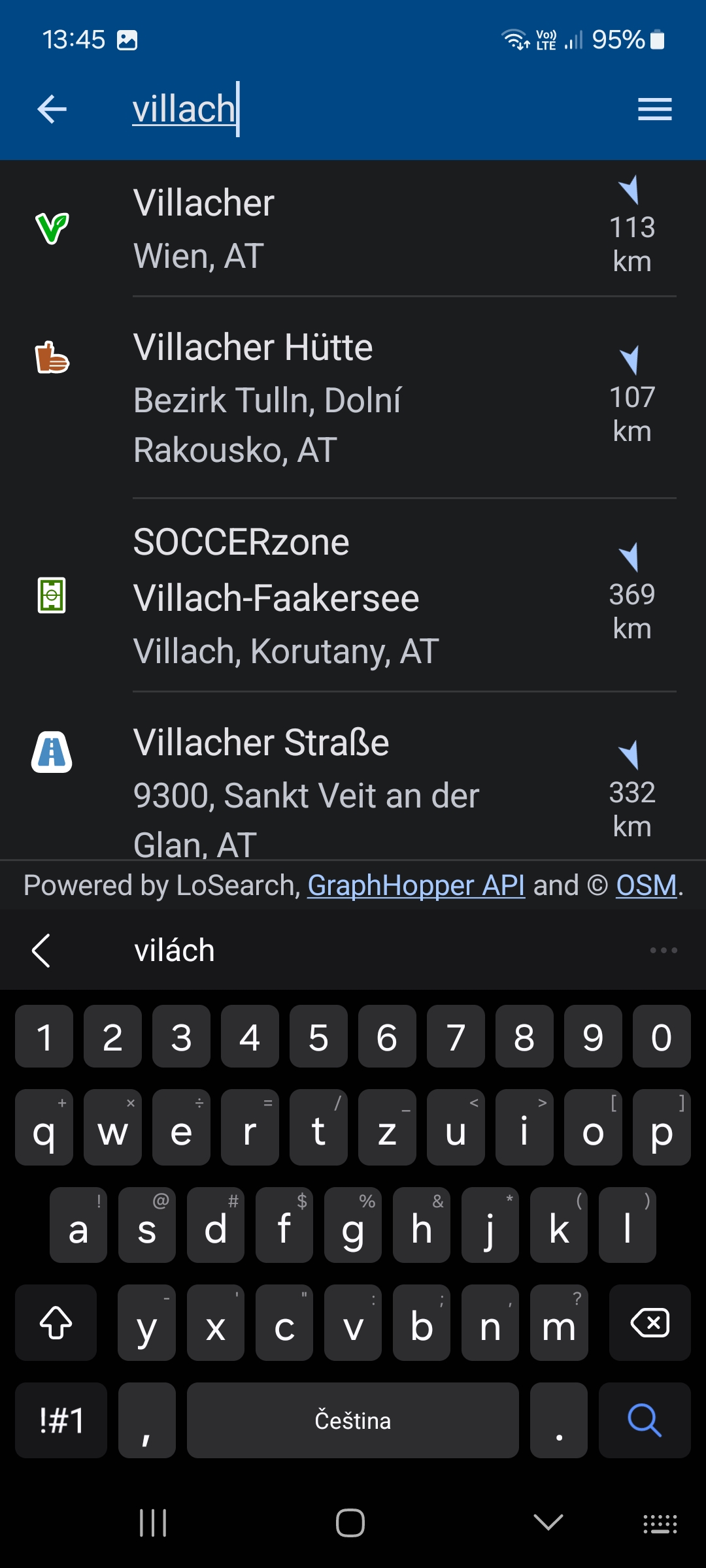Enable shift on the keyboard
Screen dimensions: 706x1568
pyautogui.click(x=56, y=1323)
